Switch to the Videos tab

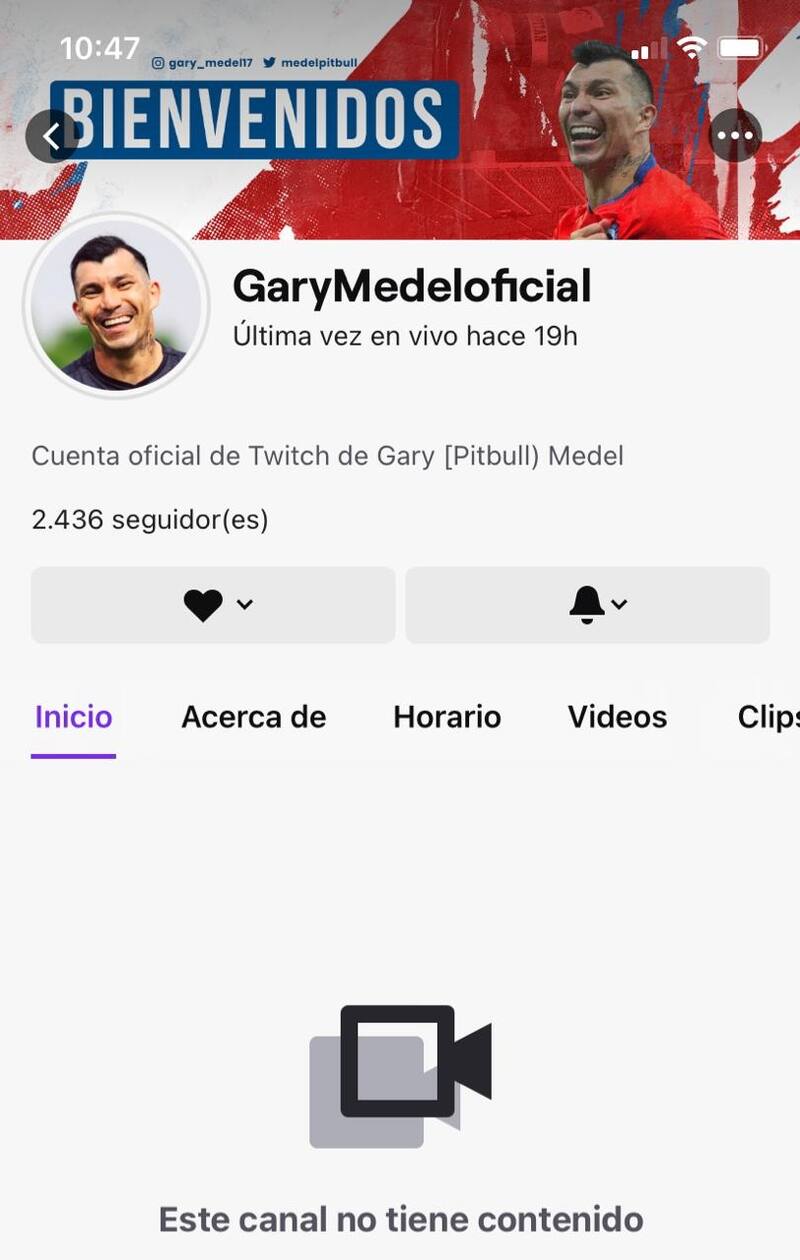point(617,717)
